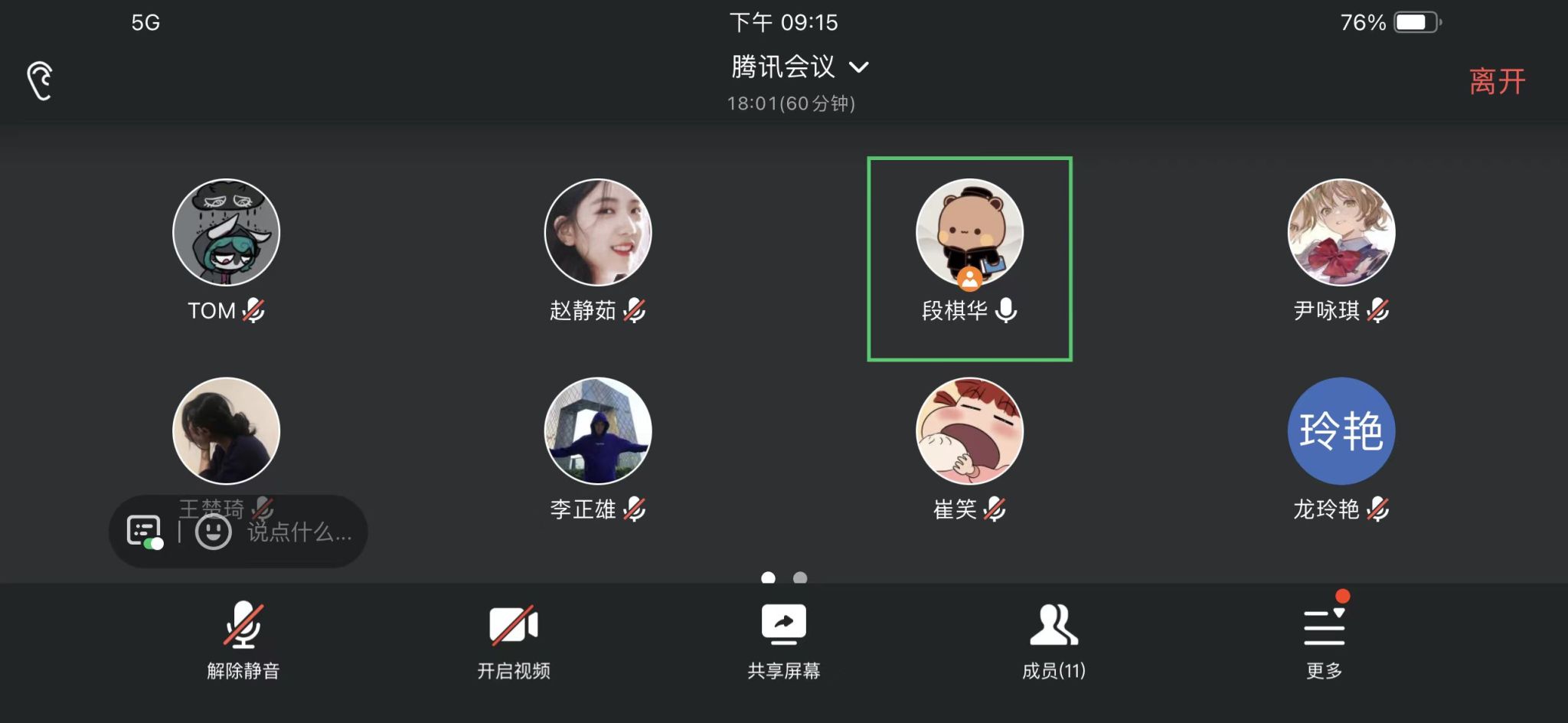Leave the meeting via 离开
Screen dimensions: 1568x723
[1496, 81]
